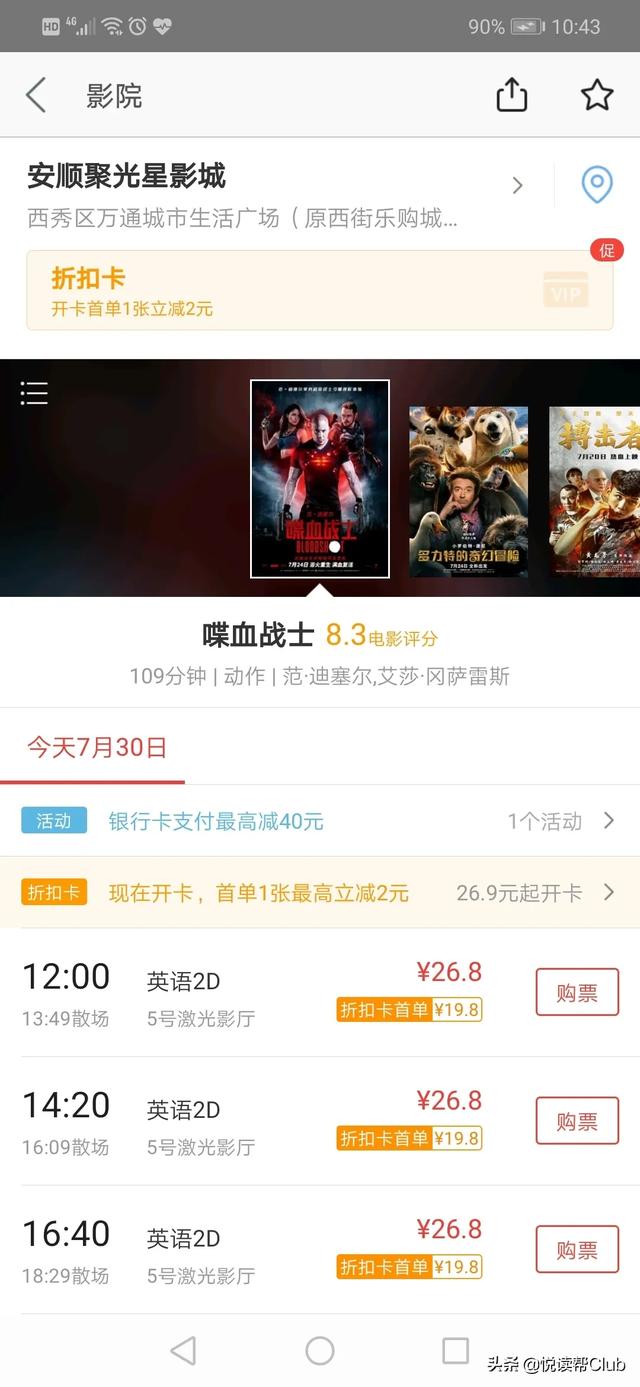Image resolution: width=640 pixels, height=1387 pixels.
Task: Favorite the cinema with the star icon
Action: click(597, 96)
